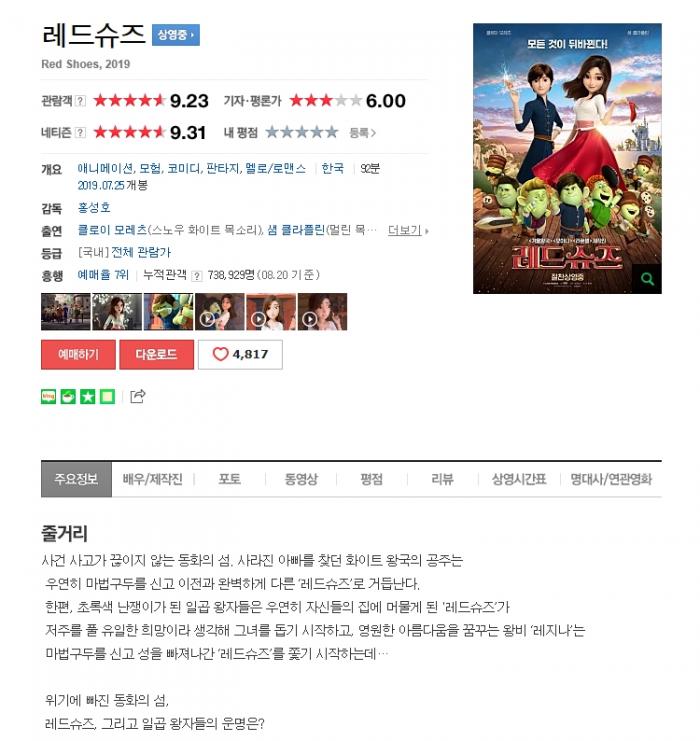Open the share icon
700x741 pixels.
[138, 396]
